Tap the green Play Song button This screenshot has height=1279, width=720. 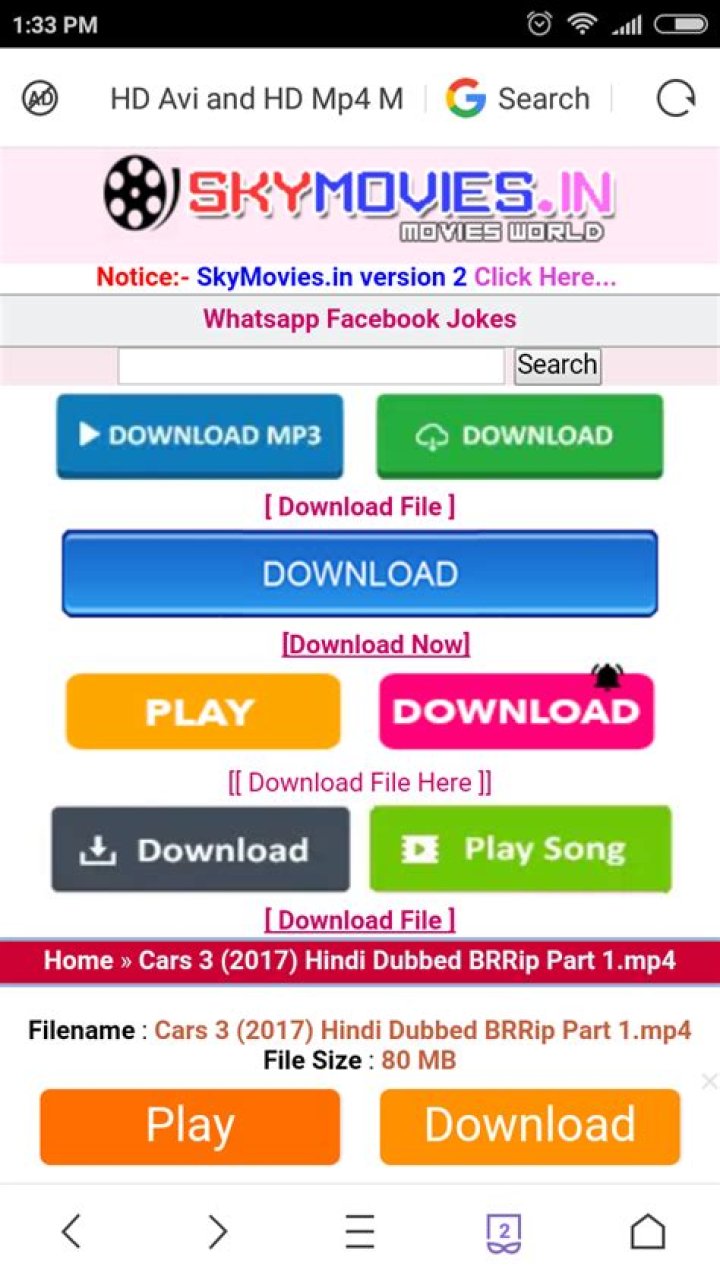coord(520,849)
